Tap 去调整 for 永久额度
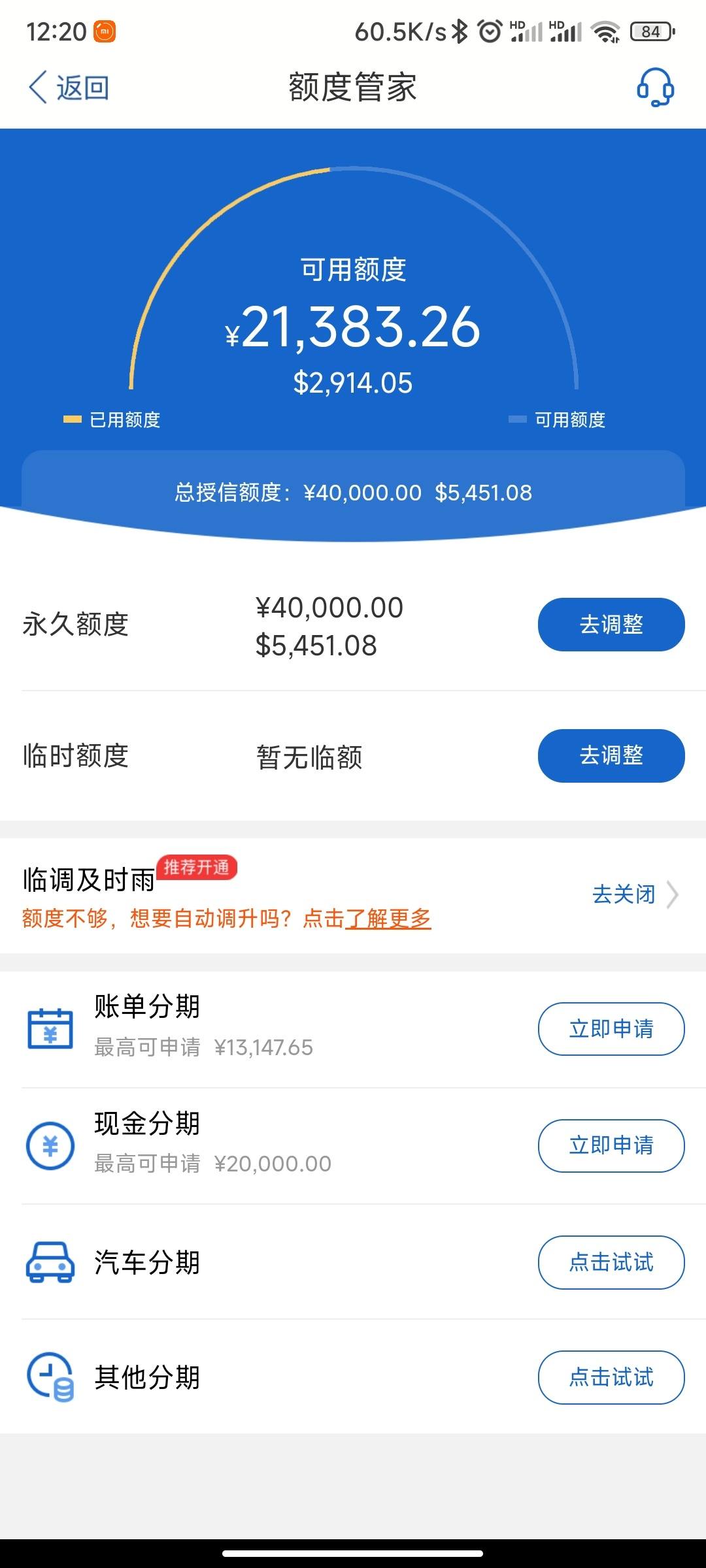Image resolution: width=706 pixels, height=1568 pixels. click(x=611, y=625)
